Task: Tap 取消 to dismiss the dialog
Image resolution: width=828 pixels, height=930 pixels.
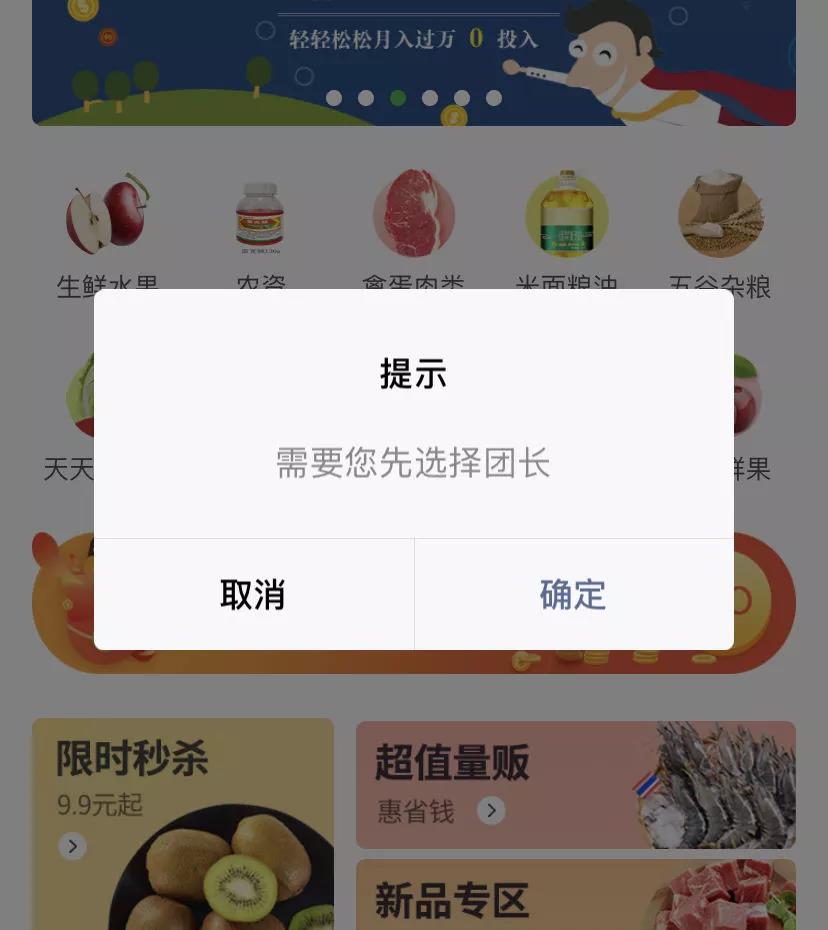Action: click(253, 595)
